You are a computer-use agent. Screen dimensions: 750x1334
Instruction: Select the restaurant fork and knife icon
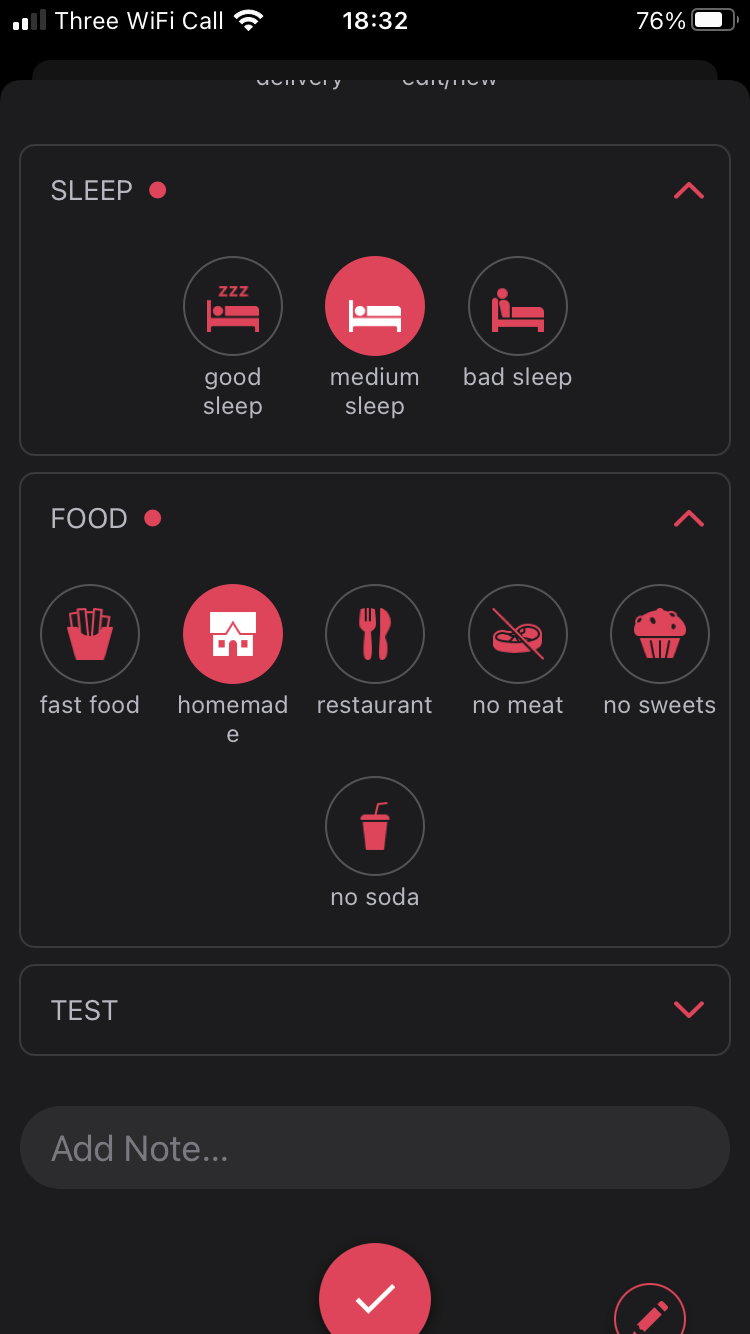(x=375, y=634)
